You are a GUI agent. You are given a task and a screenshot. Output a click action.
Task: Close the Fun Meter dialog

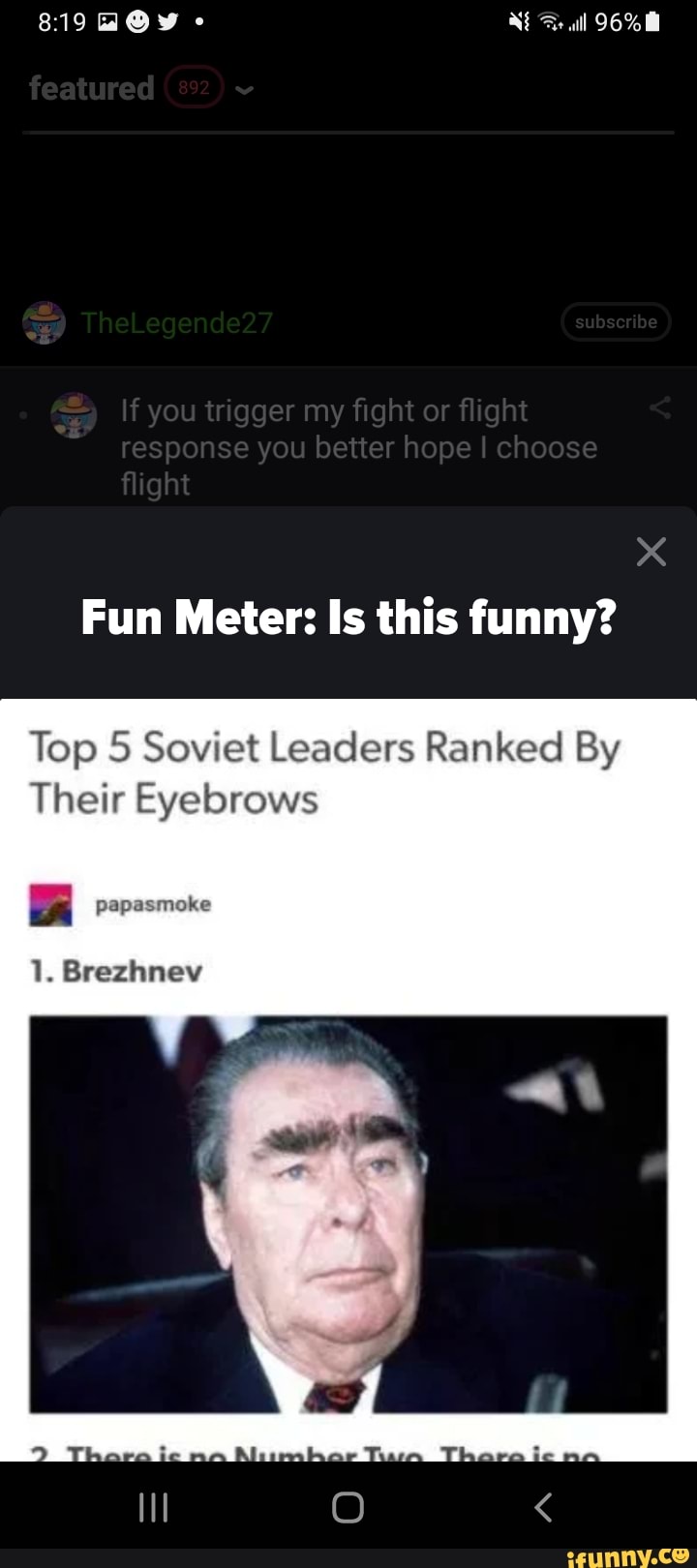pyautogui.click(x=652, y=552)
